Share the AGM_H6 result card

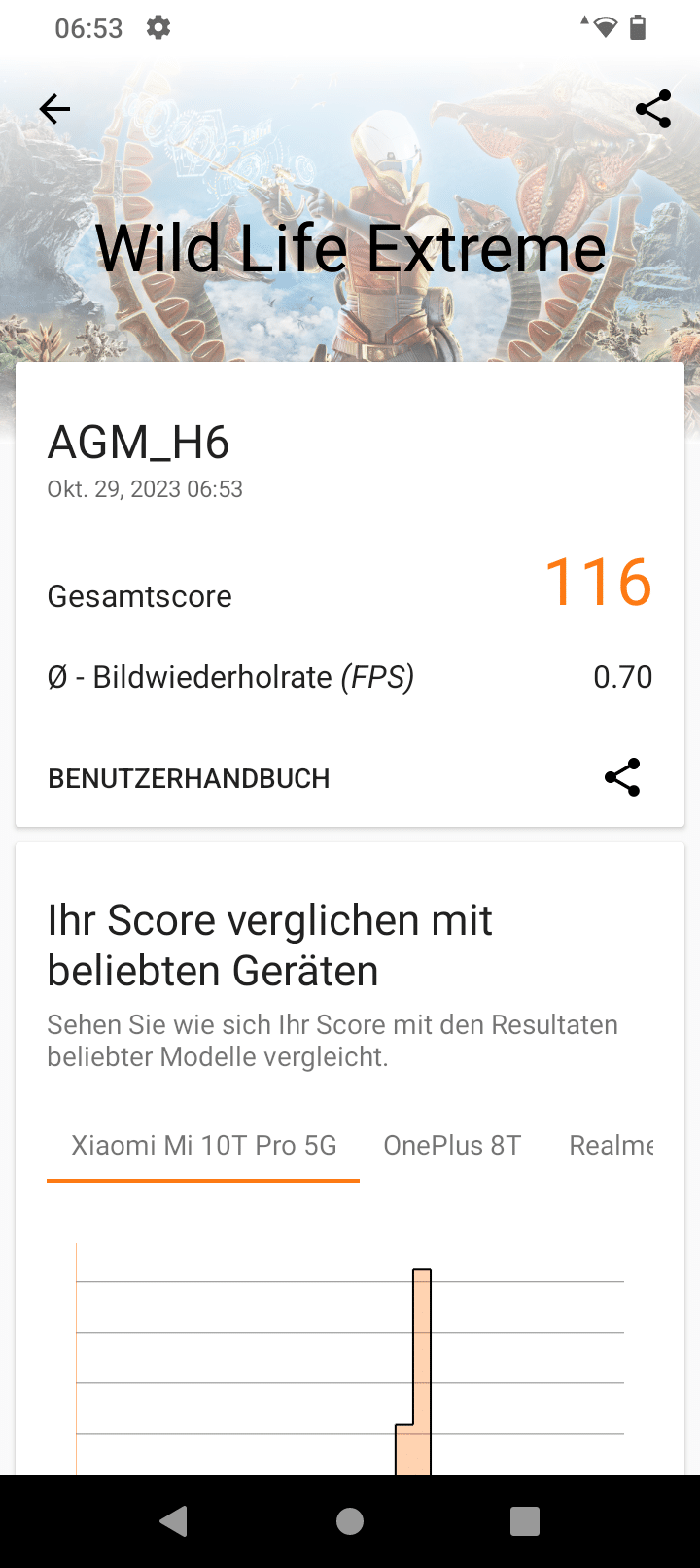click(622, 777)
